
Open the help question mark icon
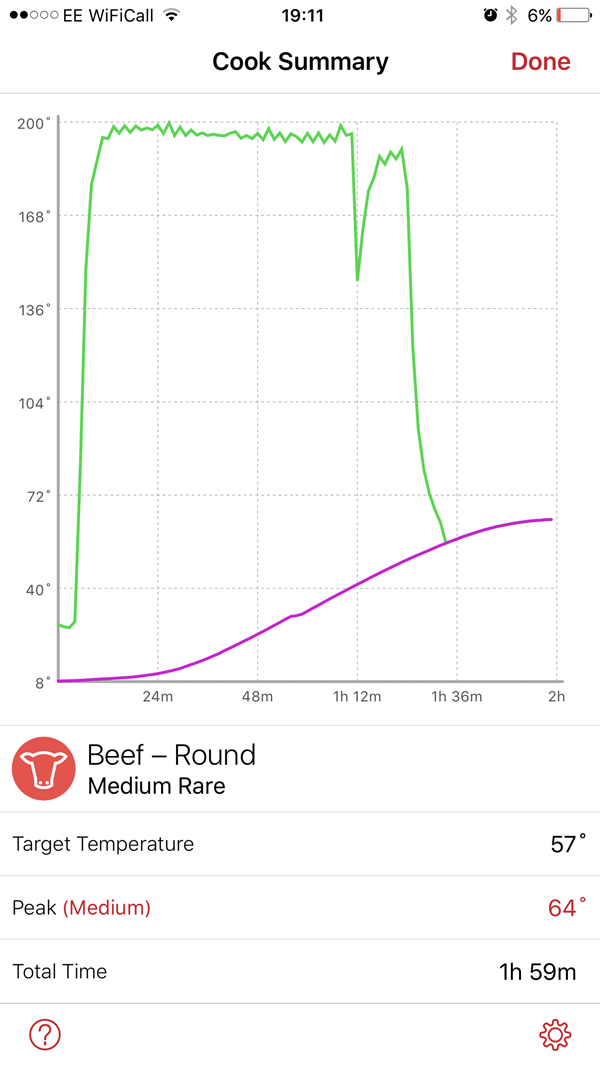point(45,1035)
